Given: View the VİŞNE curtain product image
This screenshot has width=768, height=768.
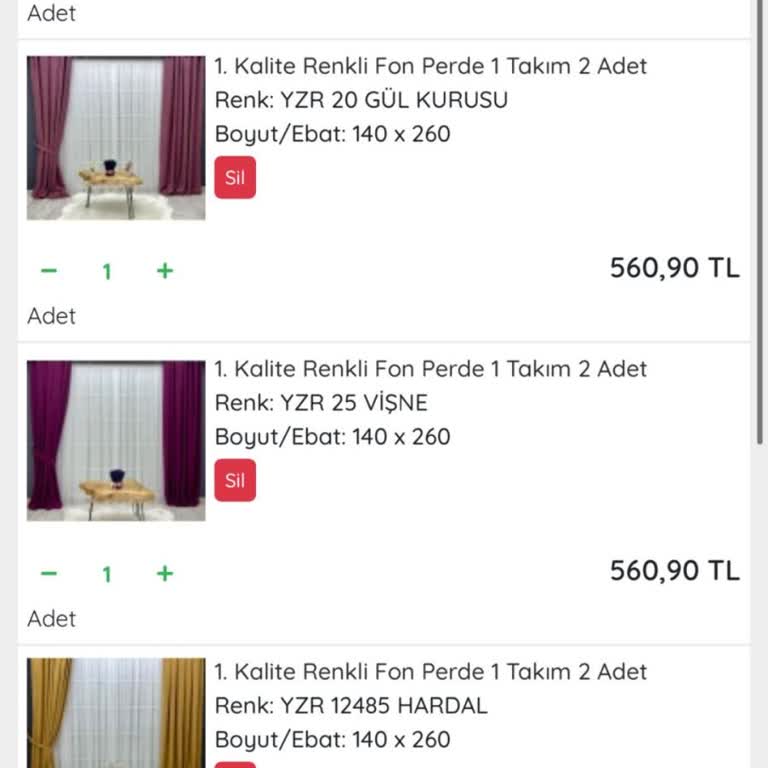Looking at the screenshot, I should coord(116,441).
